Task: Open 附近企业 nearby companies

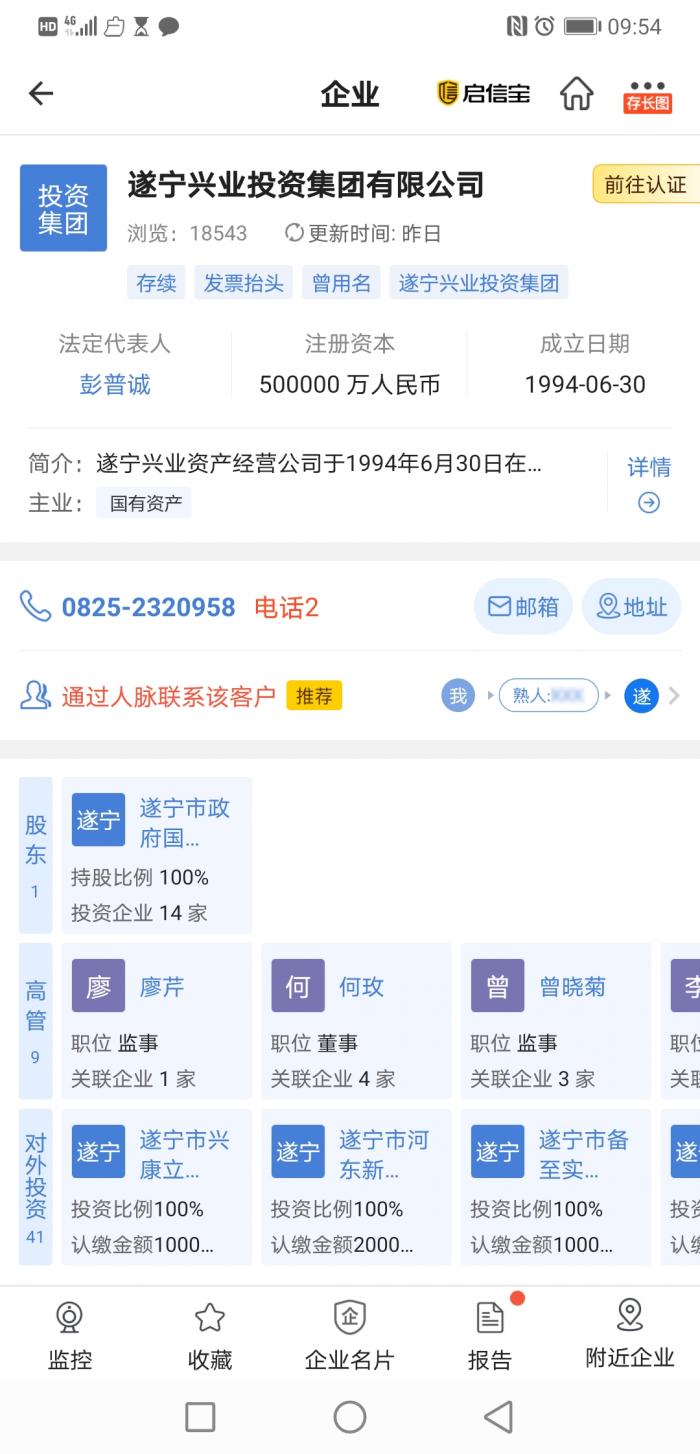Action: tap(630, 1336)
